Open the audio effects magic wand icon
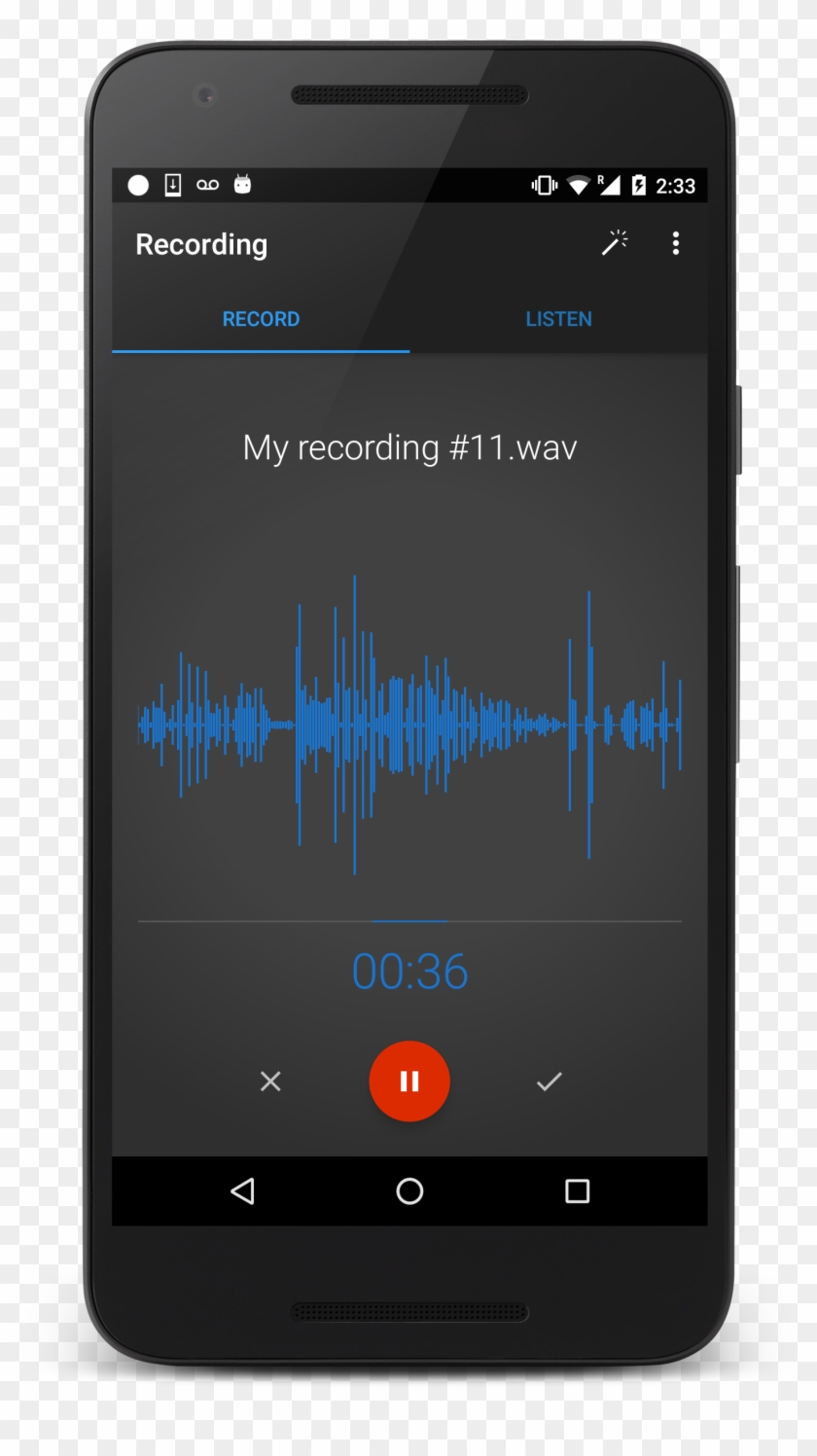Screen dimensions: 817x1456 (615, 244)
